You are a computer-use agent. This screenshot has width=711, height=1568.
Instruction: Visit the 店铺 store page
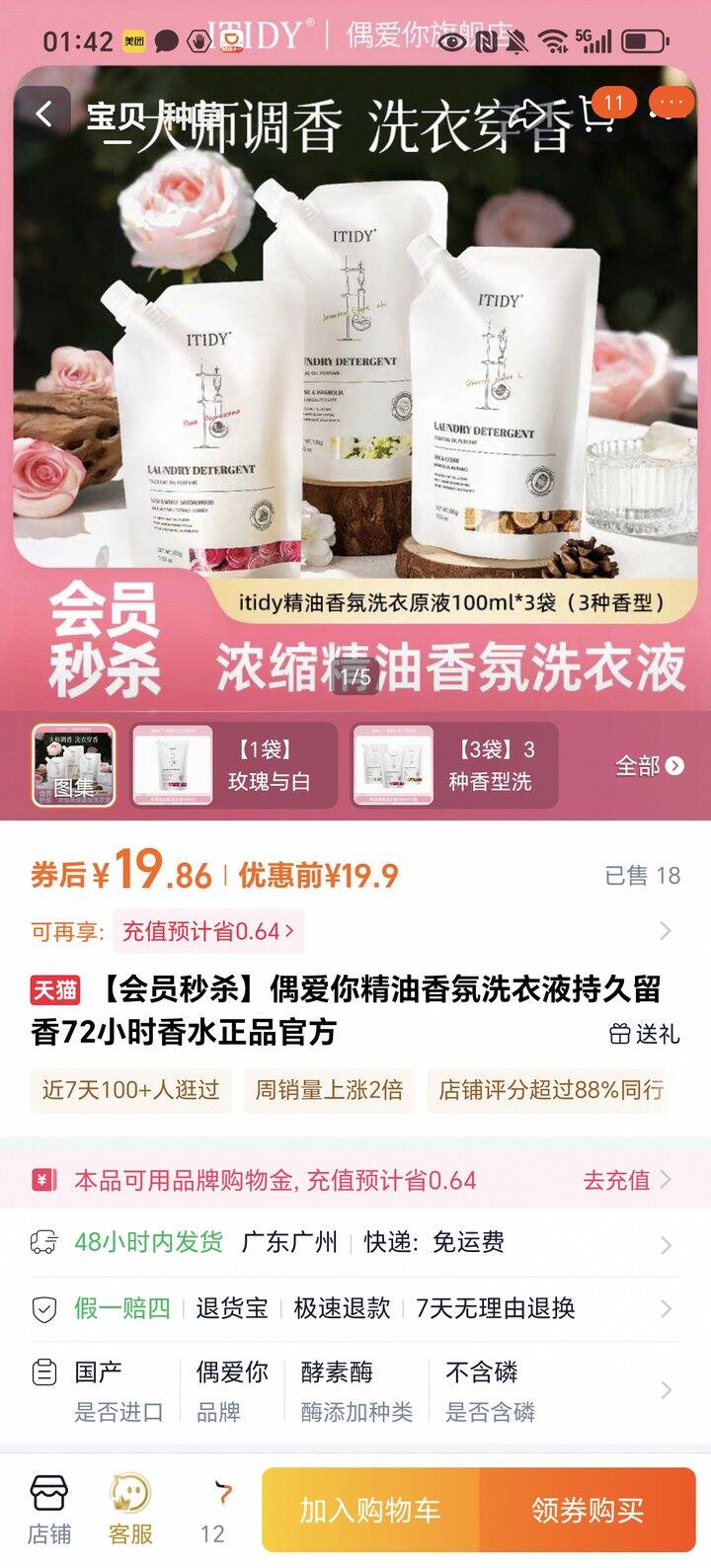[x=48, y=1510]
